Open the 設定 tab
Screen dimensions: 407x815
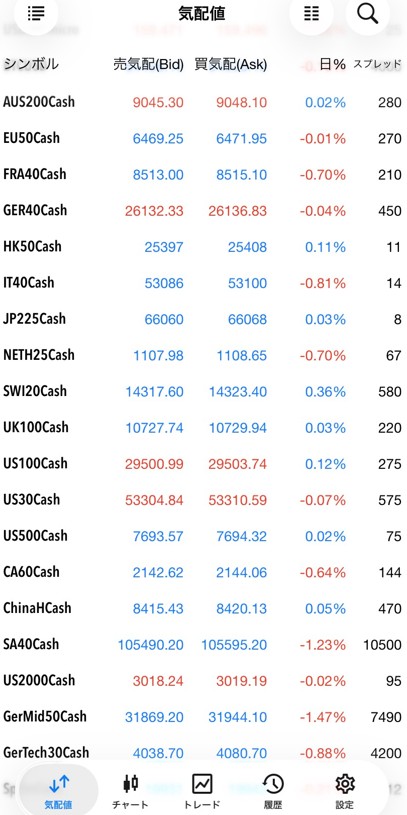pos(345,791)
